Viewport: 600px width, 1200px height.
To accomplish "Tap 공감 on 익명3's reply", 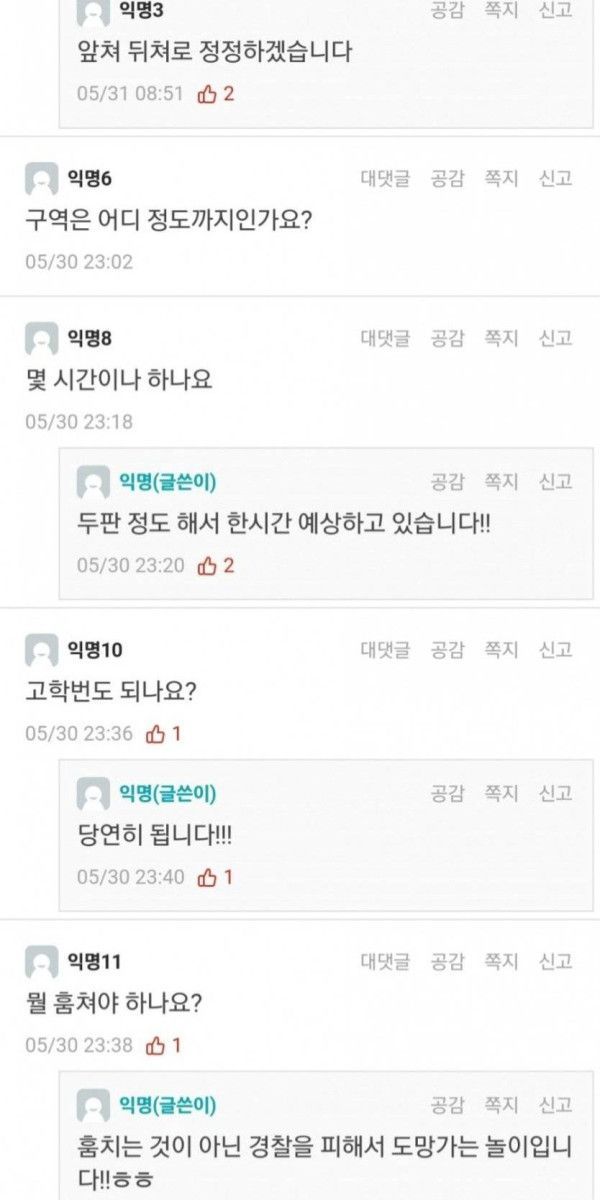I will pos(447,11).
